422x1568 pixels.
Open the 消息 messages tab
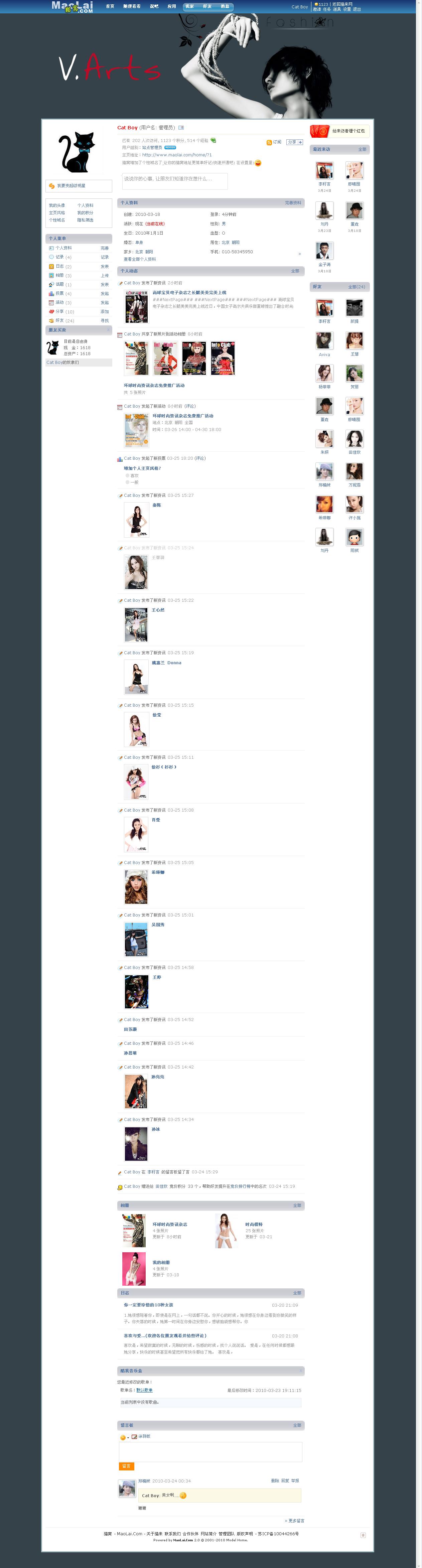pos(225,6)
